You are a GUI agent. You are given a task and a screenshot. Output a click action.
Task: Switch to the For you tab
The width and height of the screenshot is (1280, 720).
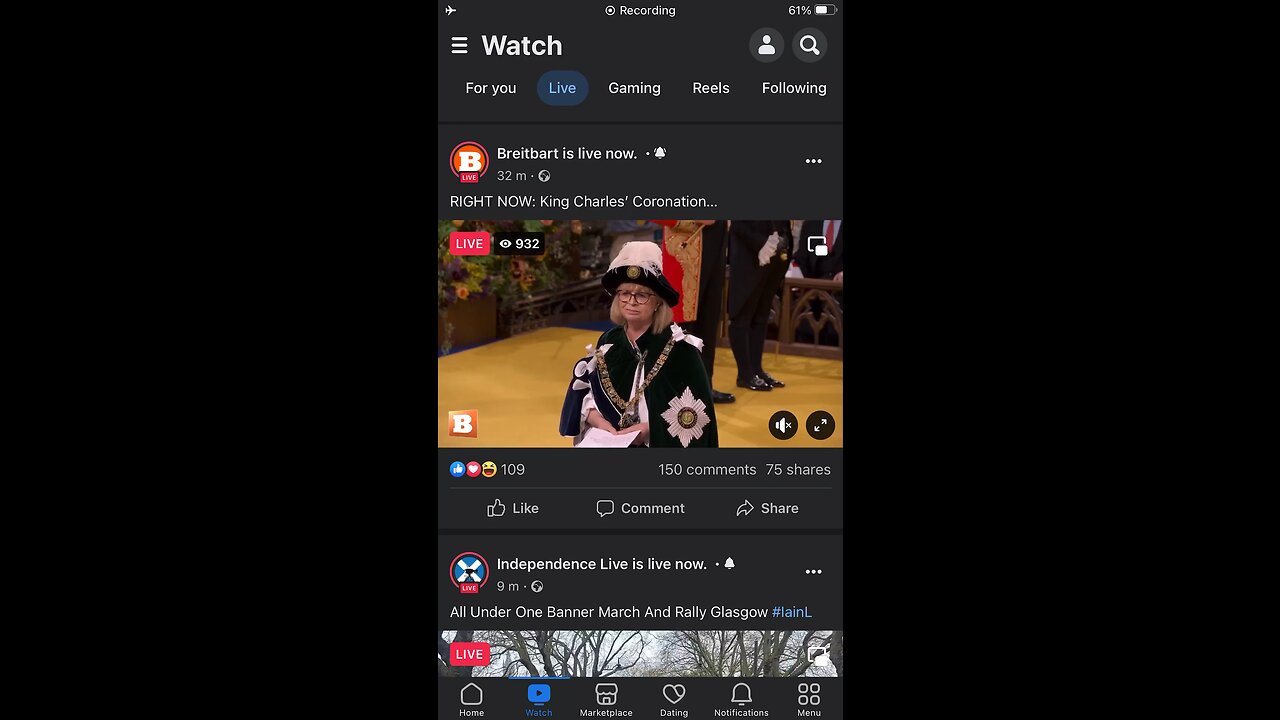490,88
